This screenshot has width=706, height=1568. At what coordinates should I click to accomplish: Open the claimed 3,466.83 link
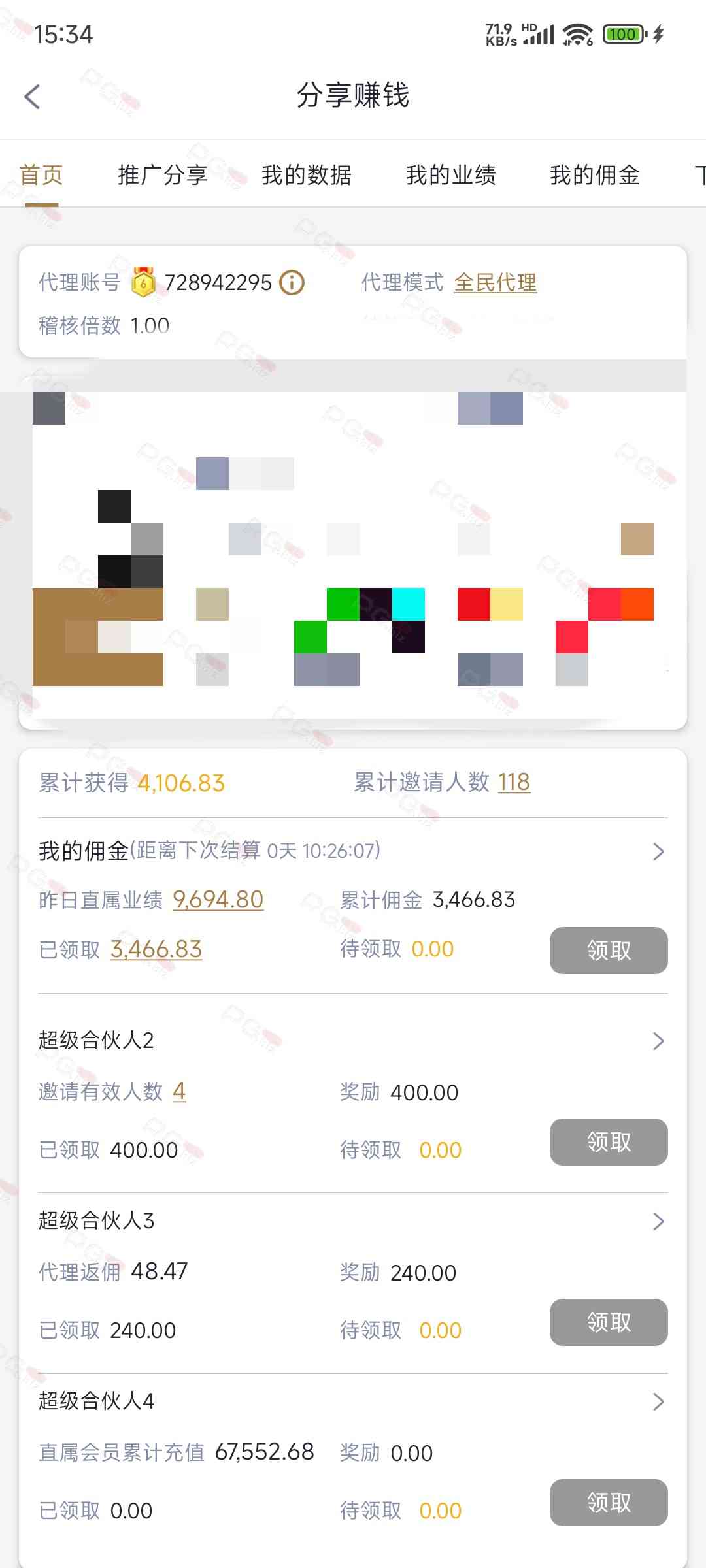pos(156,949)
